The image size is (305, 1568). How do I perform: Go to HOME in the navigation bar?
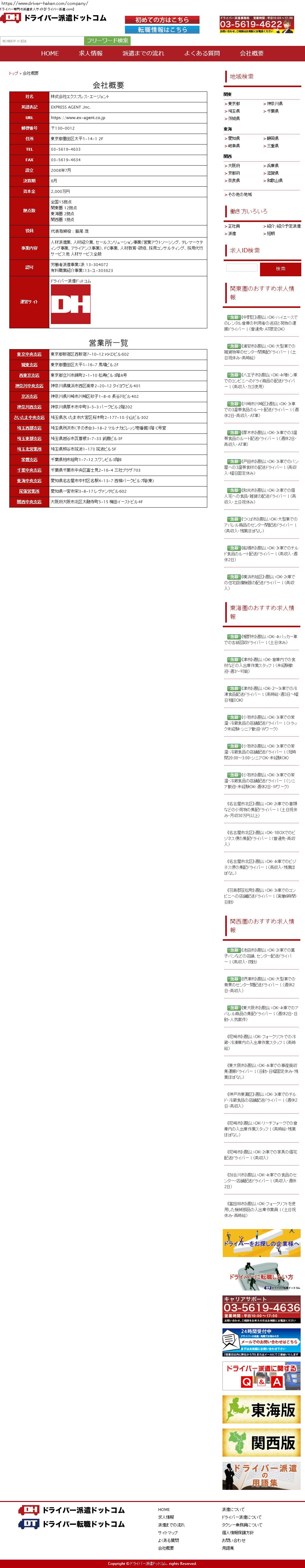click(50, 54)
